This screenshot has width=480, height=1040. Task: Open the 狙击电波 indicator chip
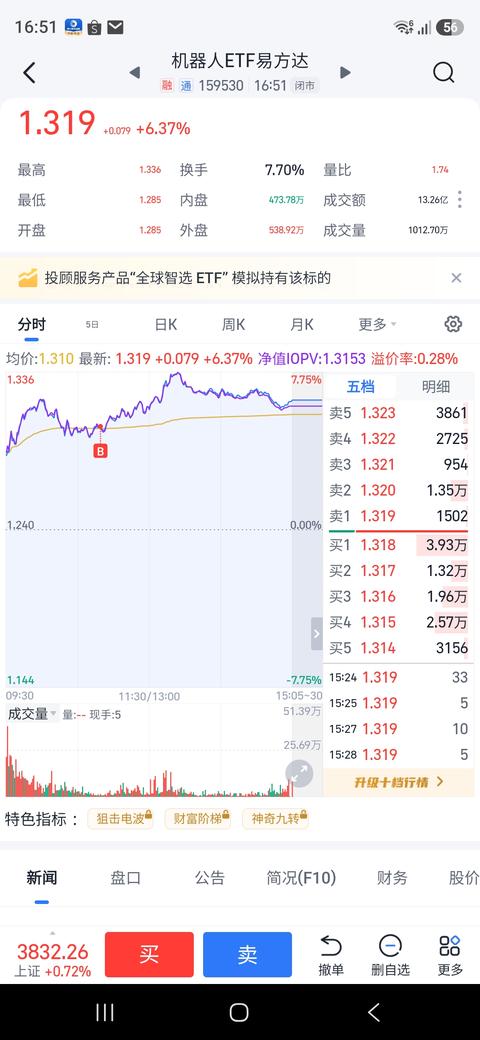(121, 818)
